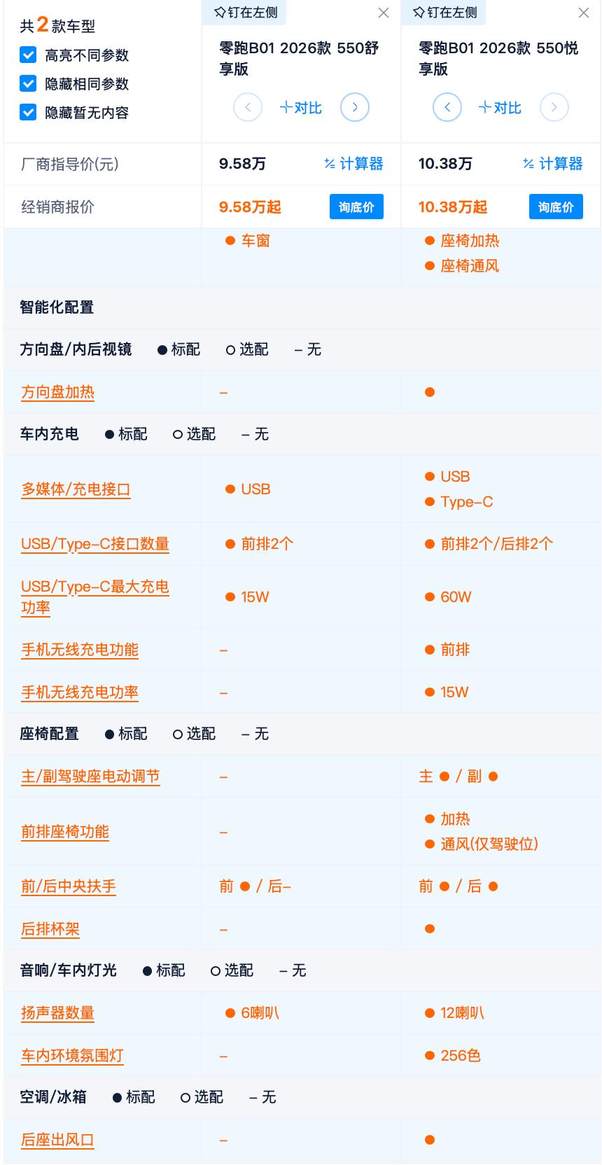602x1165 pixels.
Task: Remove the 550舒享版 model column
Action: click(383, 13)
